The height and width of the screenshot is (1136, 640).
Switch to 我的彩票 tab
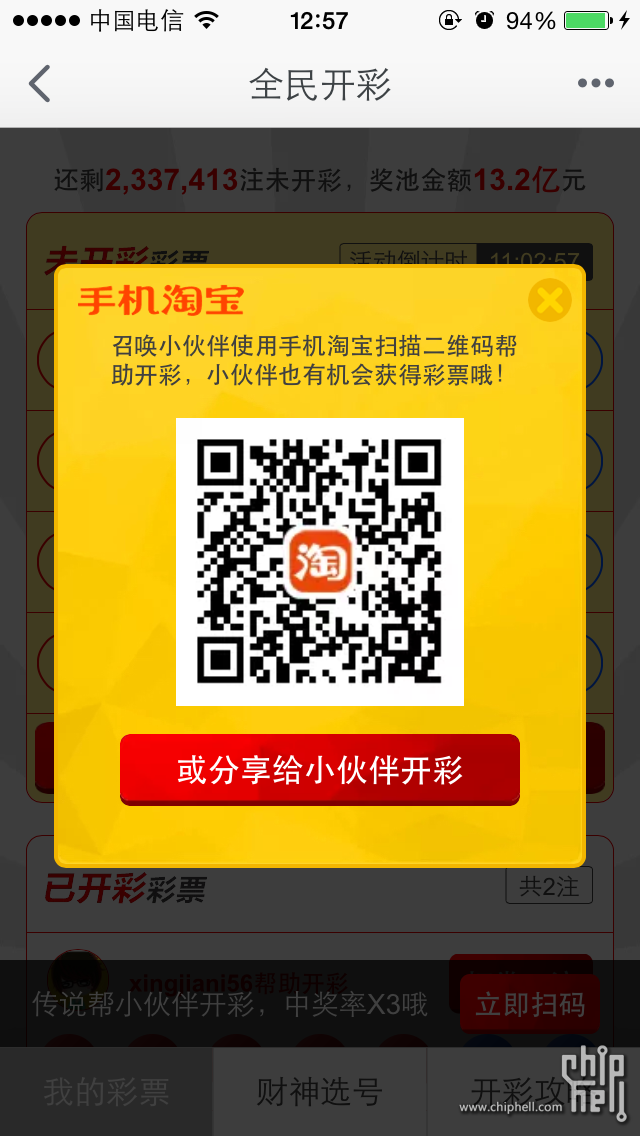coord(107,1092)
